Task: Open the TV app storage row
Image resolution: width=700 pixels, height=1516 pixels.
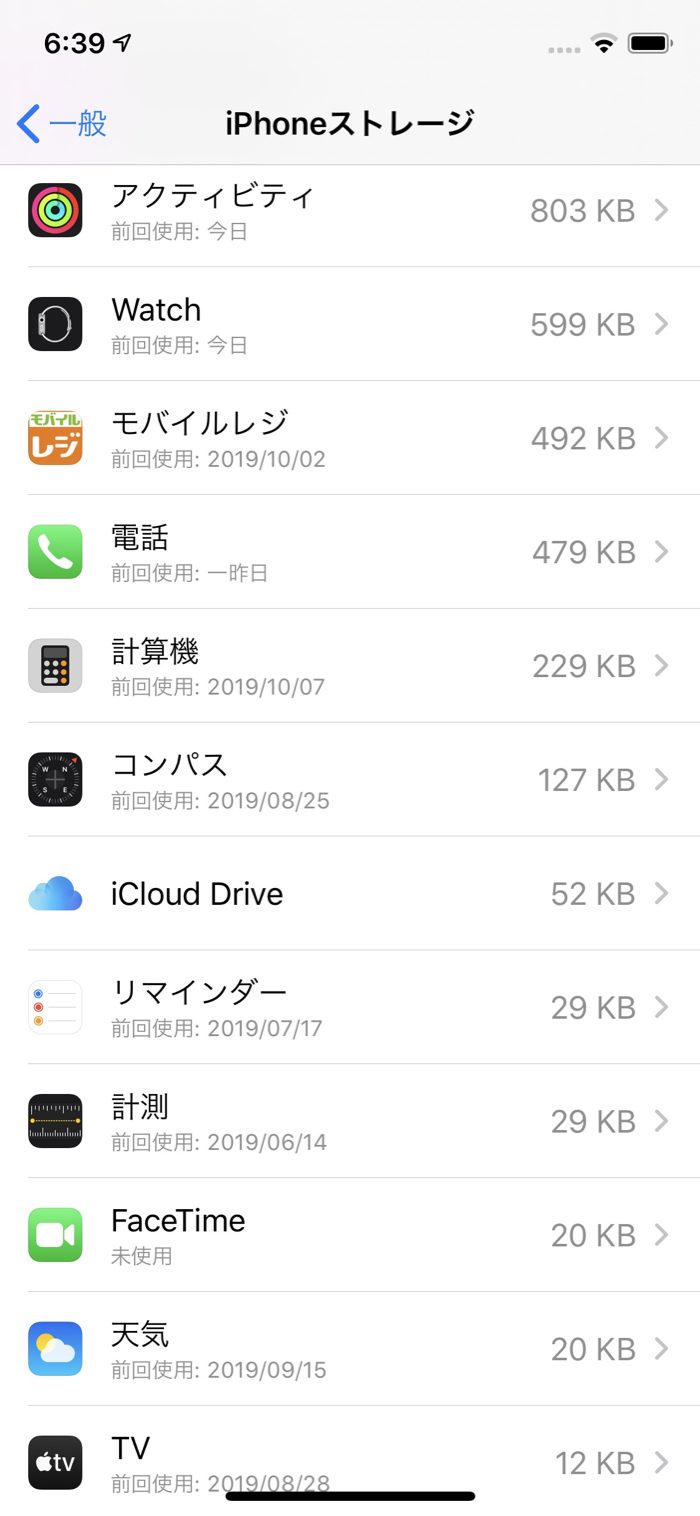Action: [350, 1460]
